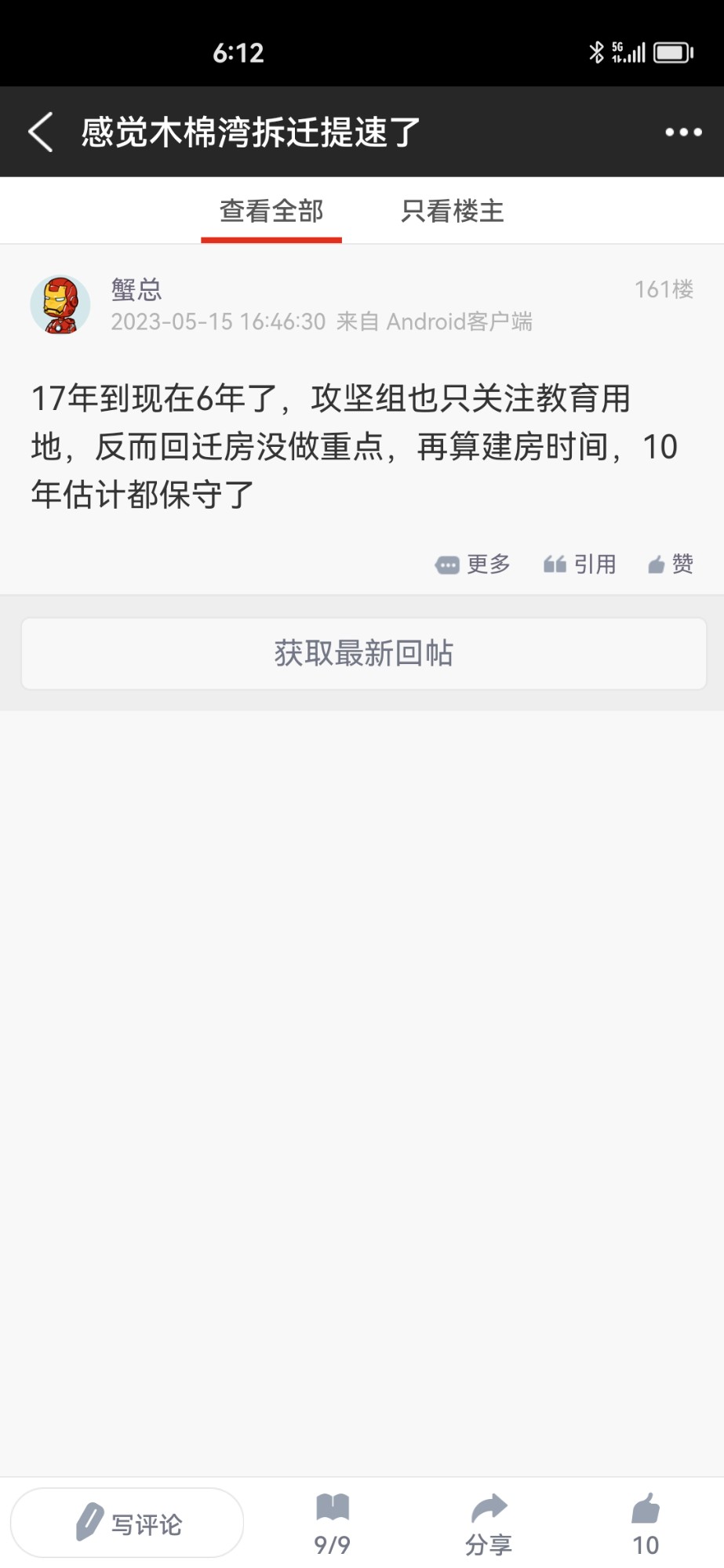Like the thread with 10 likes
This screenshot has height=1568, width=724.
(646, 1523)
